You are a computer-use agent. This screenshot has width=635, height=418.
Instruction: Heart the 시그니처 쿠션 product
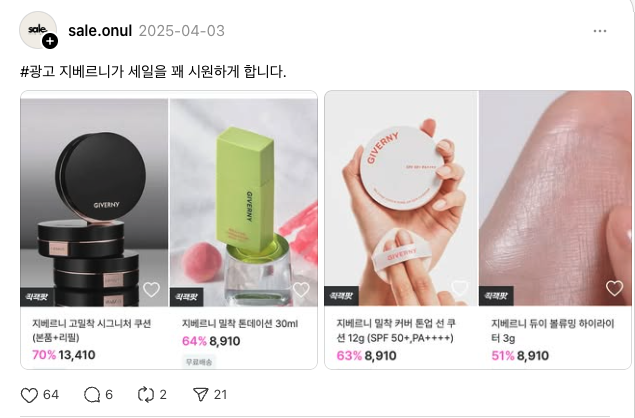[151, 290]
